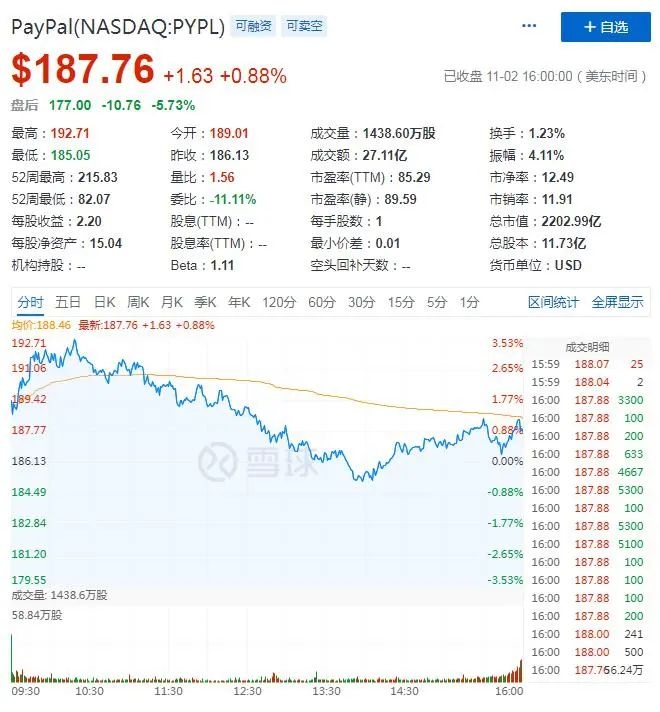Select the 15分 interval
This screenshot has height=712, width=660.
coord(401,302)
